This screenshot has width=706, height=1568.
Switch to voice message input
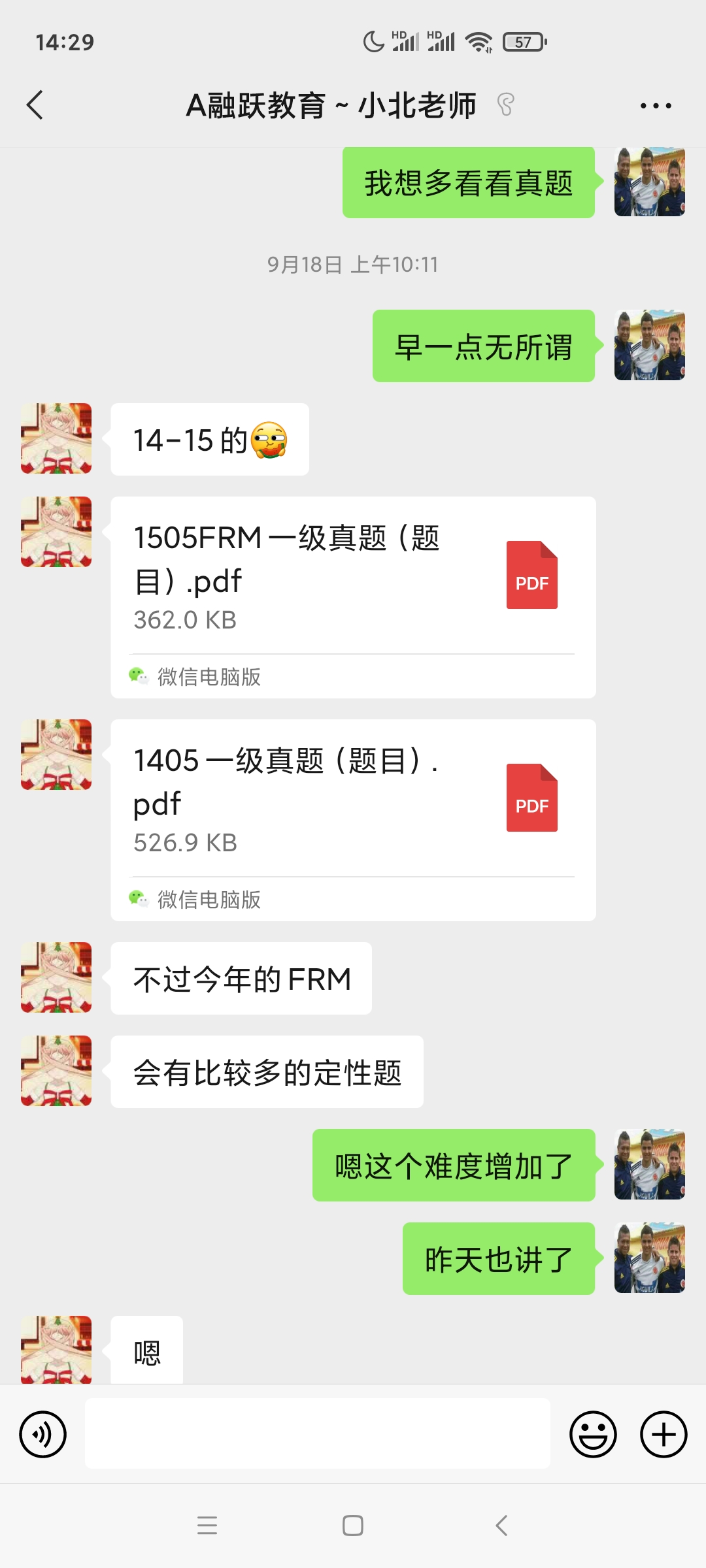[43, 1434]
